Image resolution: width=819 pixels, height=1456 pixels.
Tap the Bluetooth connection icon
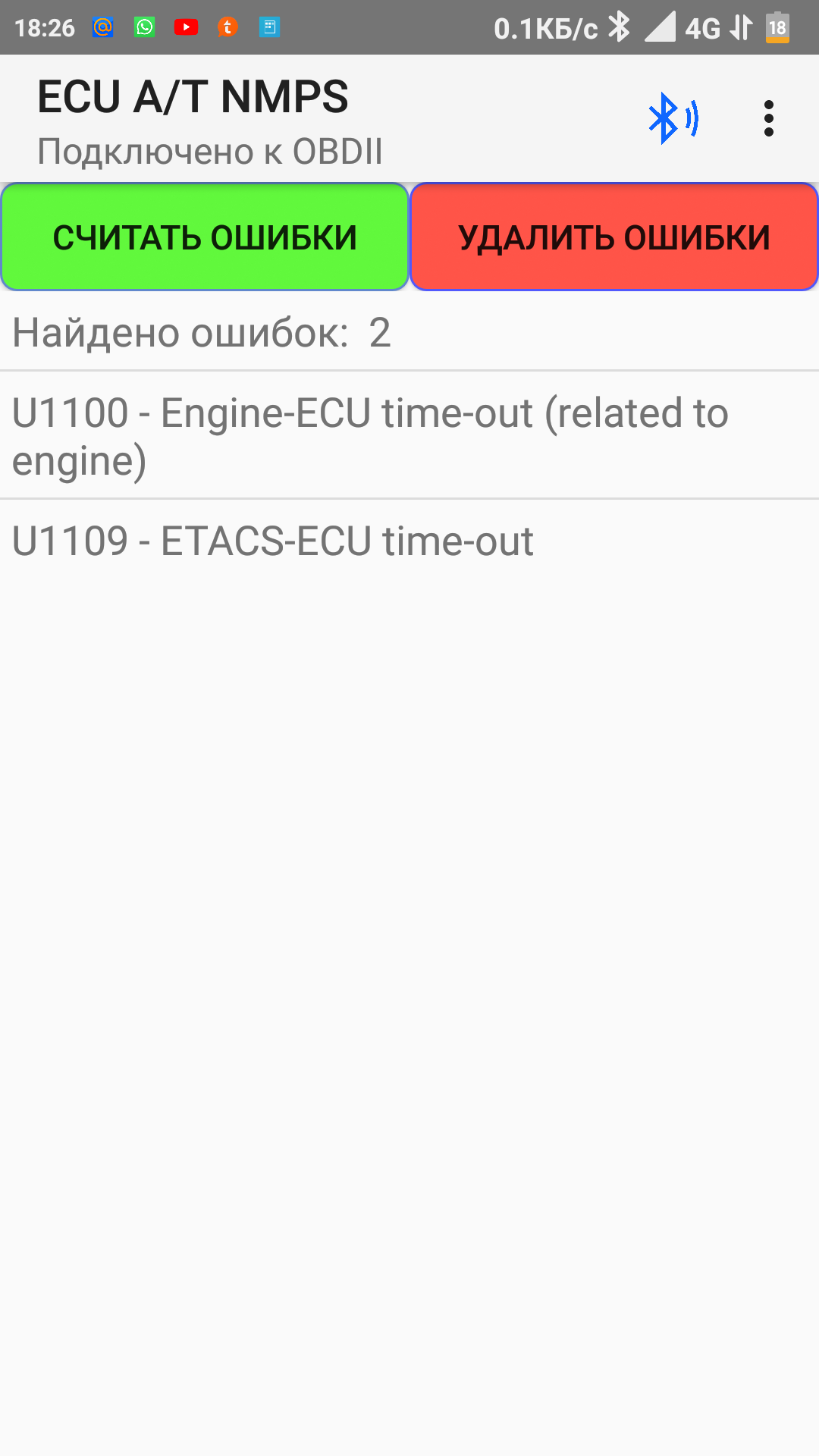tap(673, 118)
